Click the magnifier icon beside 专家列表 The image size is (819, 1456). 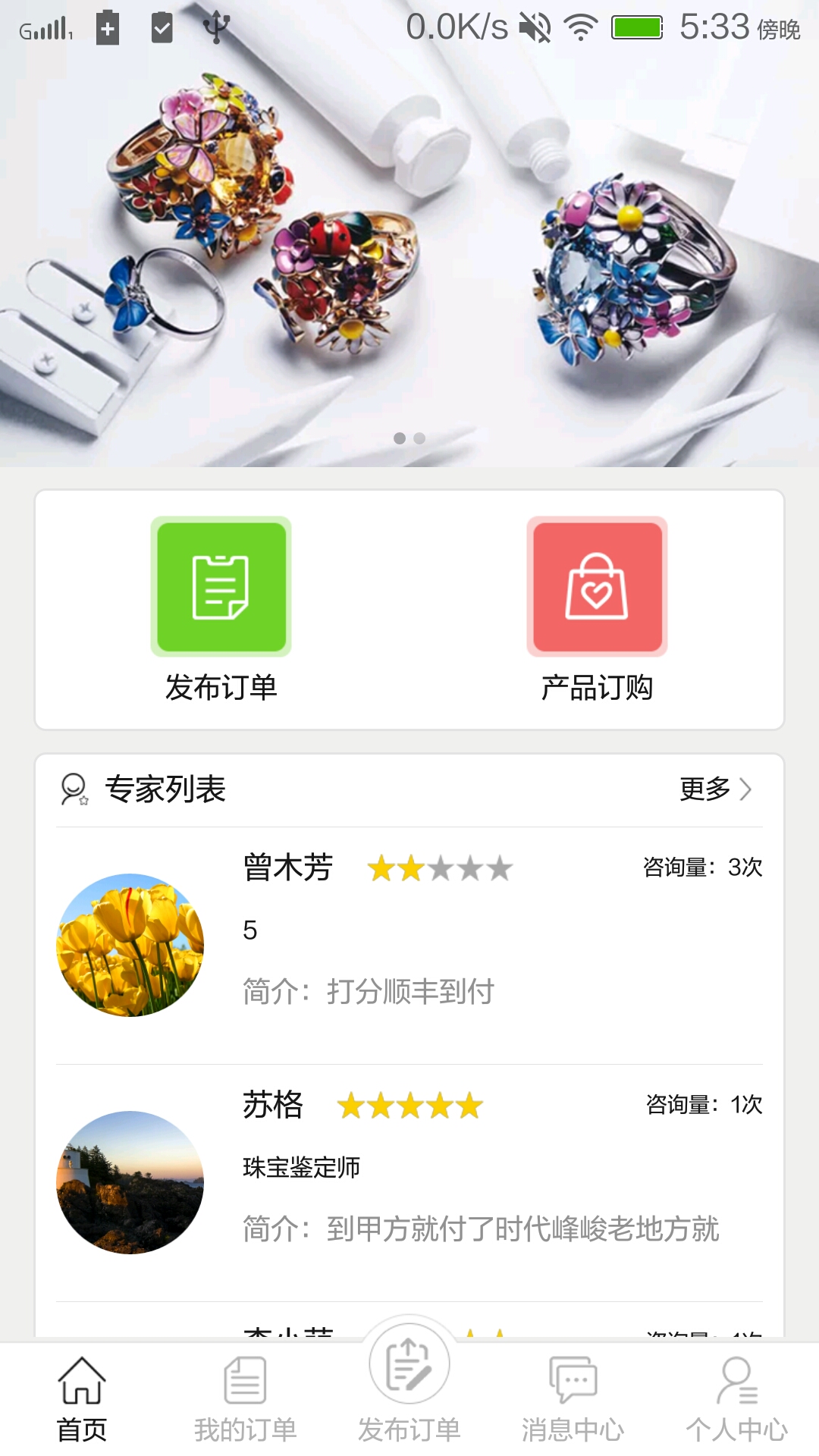click(x=73, y=790)
